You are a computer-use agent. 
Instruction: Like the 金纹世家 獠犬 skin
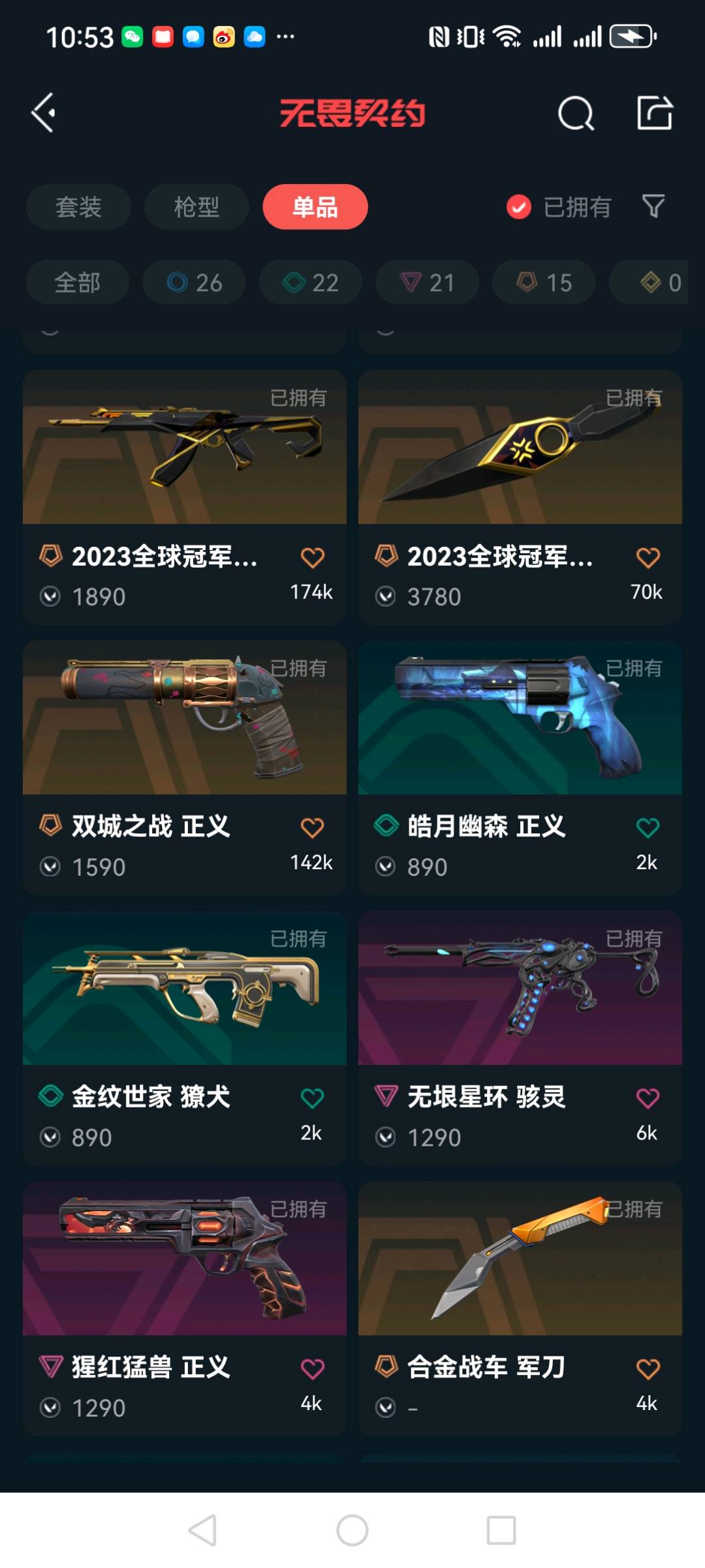coord(312,1098)
